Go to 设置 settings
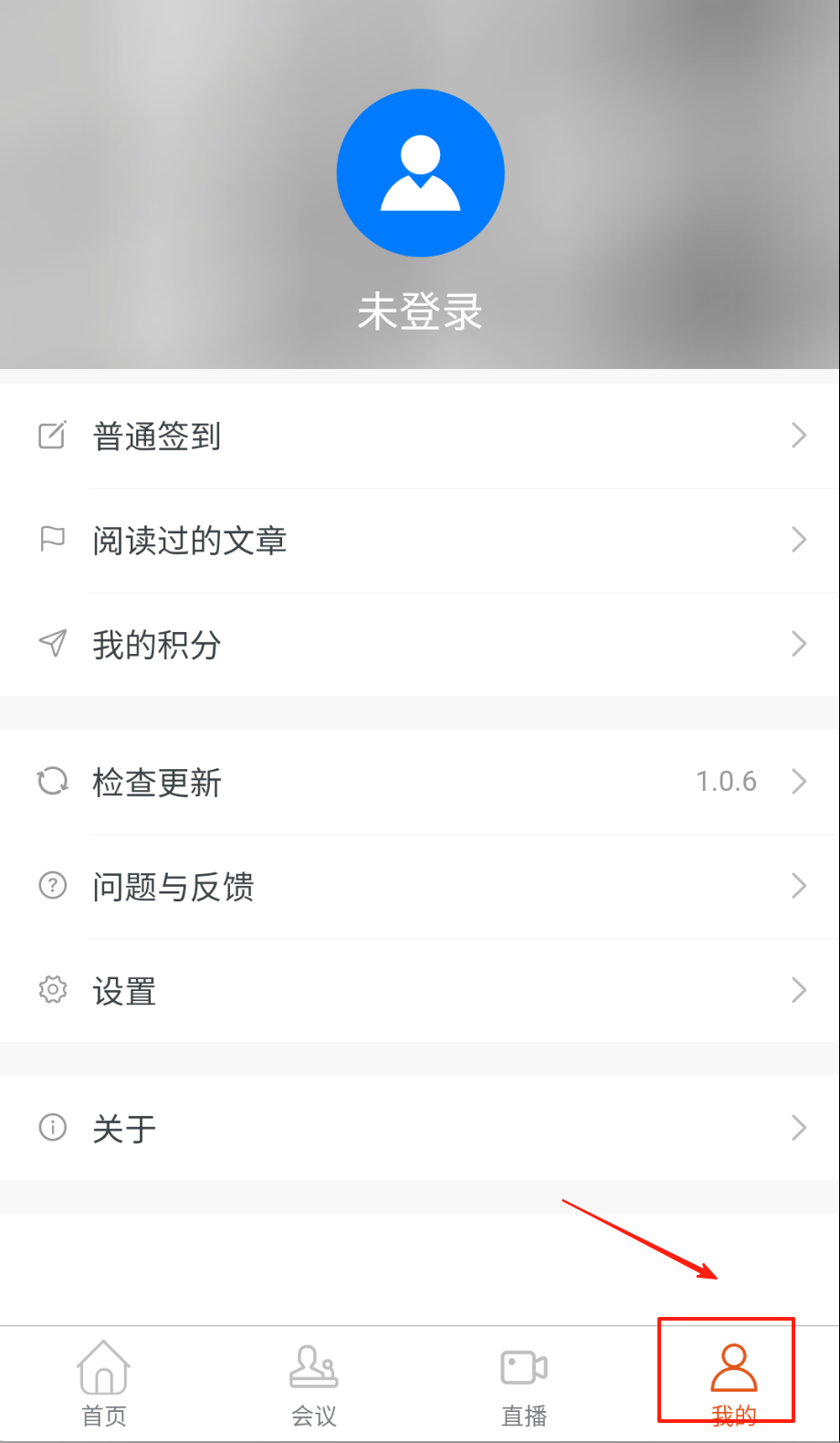The width and height of the screenshot is (840, 1443). [420, 990]
